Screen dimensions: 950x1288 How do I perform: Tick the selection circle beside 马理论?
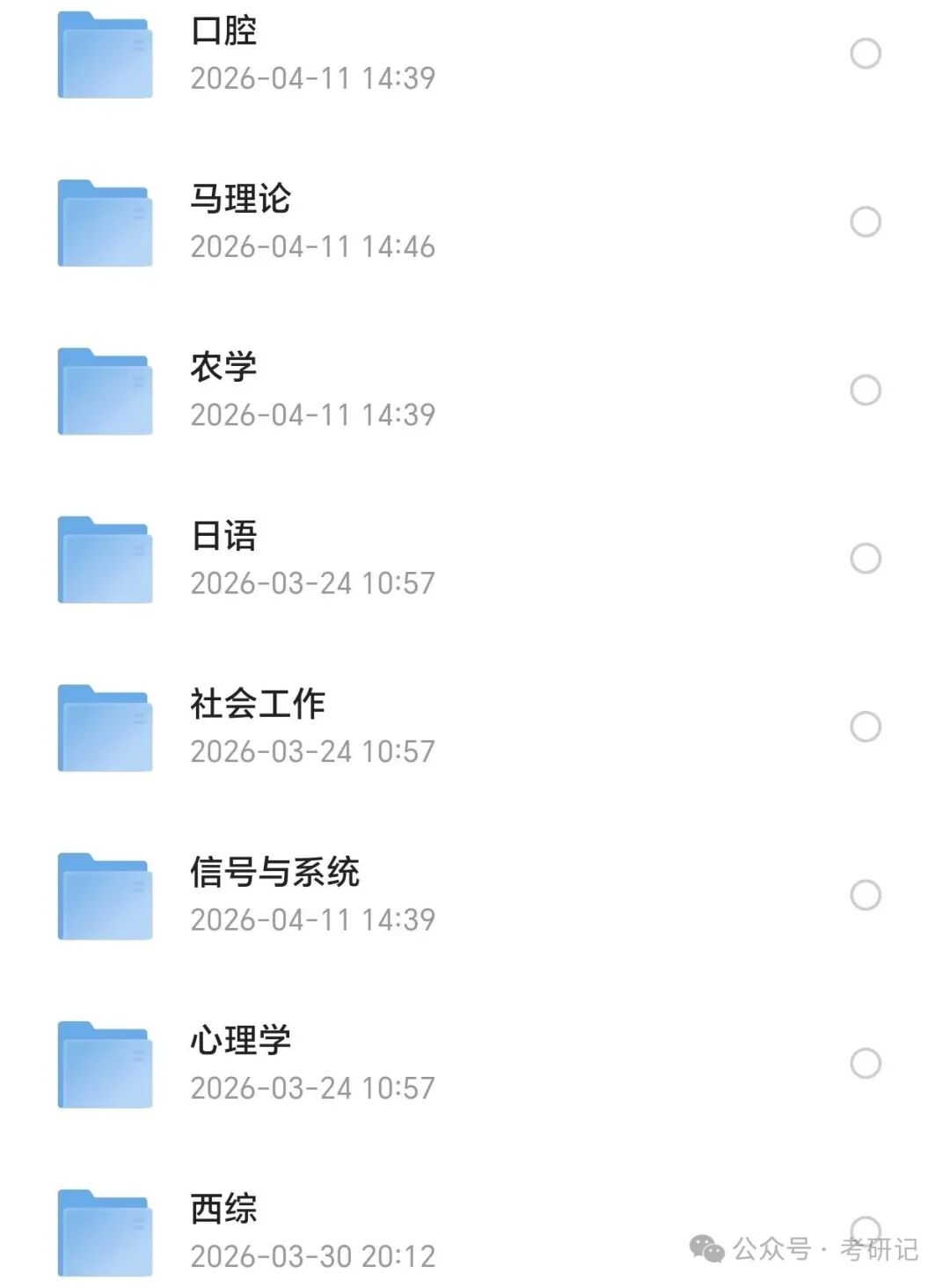point(863,222)
